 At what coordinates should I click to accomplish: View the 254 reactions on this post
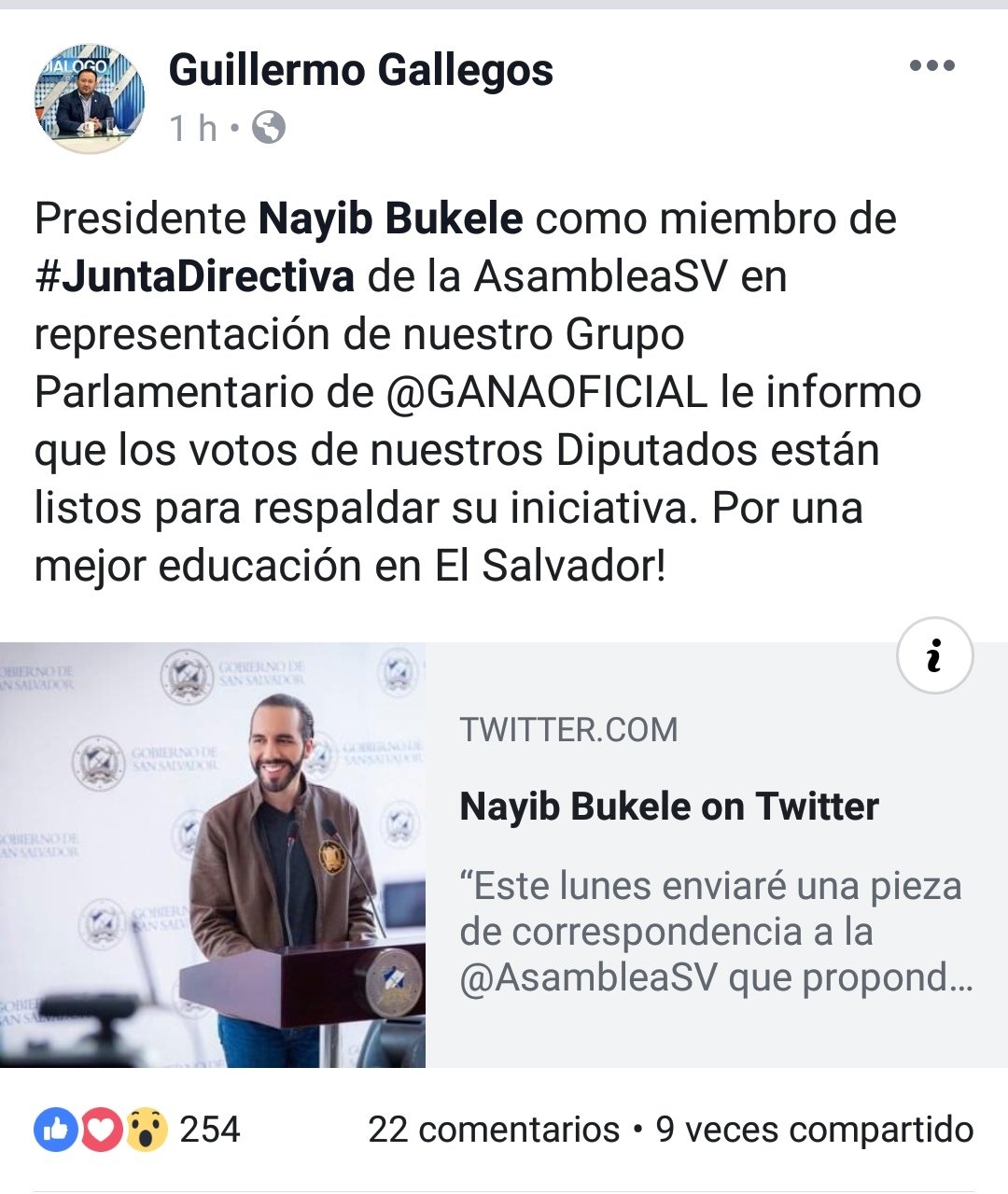pyautogui.click(x=138, y=1130)
